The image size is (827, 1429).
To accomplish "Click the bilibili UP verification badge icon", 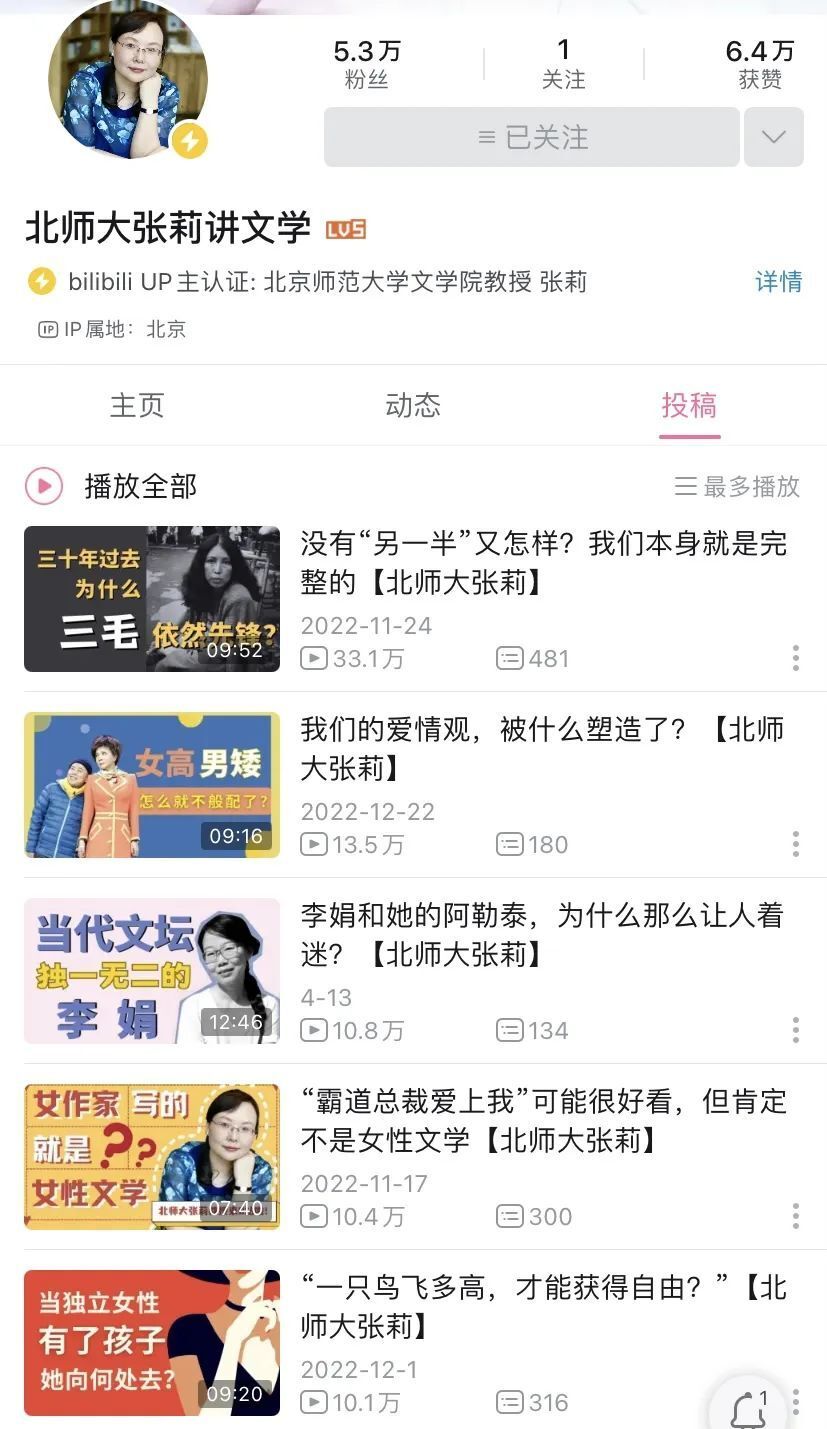I will pos(40,283).
